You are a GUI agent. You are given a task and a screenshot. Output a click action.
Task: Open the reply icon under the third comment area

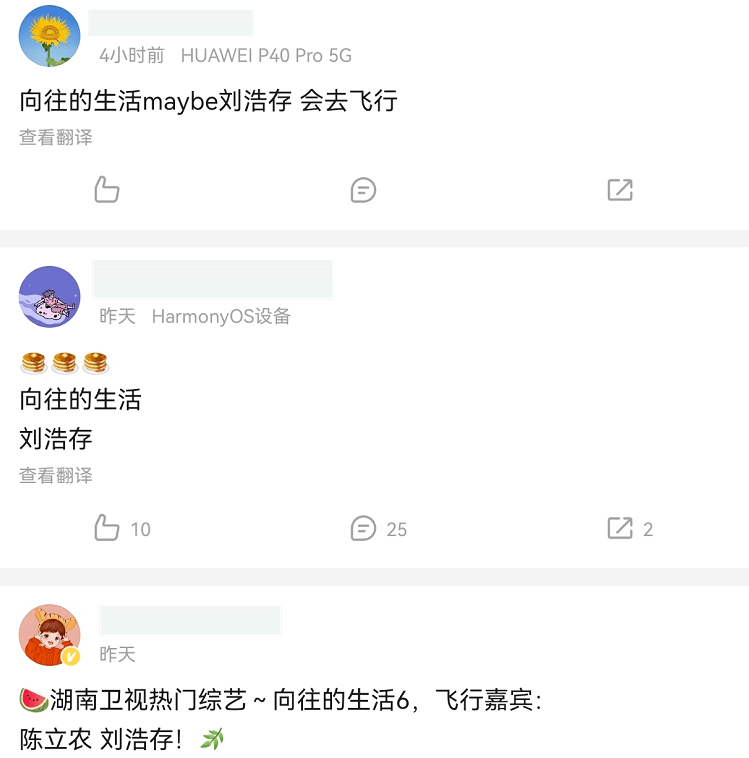(x=364, y=529)
